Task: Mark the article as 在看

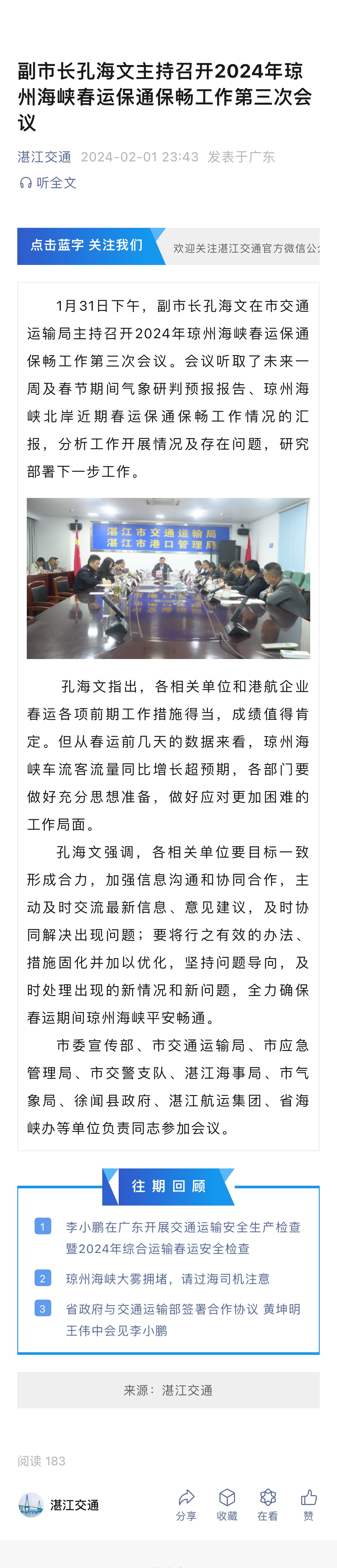Action: (x=268, y=1504)
